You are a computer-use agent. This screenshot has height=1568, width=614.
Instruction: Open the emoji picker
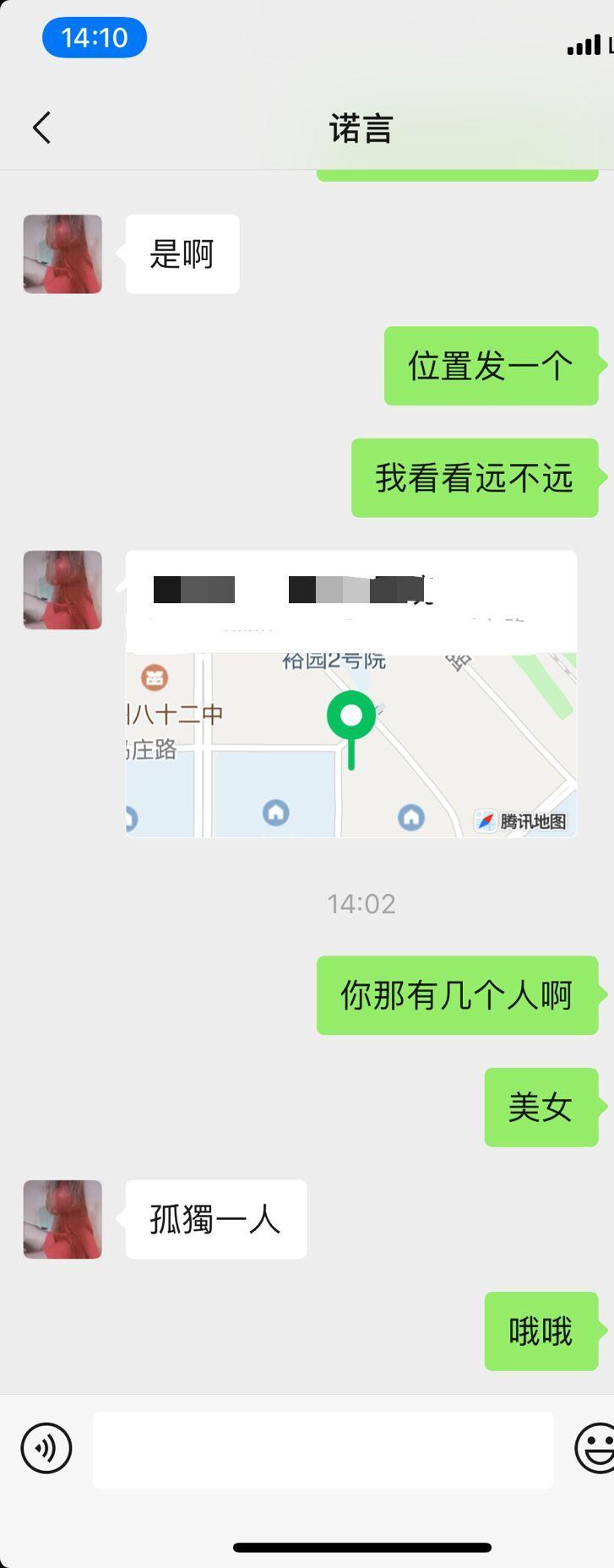click(595, 1448)
